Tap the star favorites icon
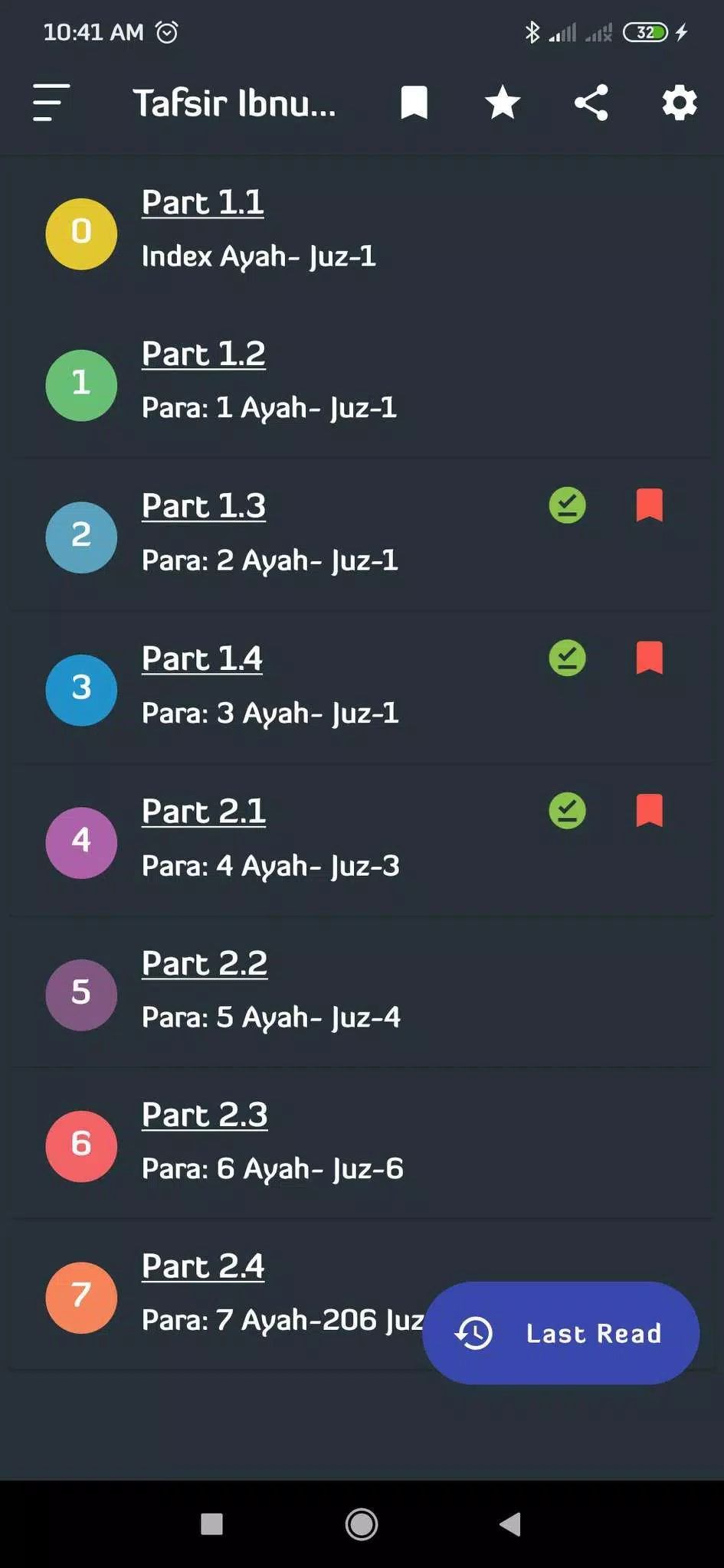The height and width of the screenshot is (1568, 724). [503, 103]
